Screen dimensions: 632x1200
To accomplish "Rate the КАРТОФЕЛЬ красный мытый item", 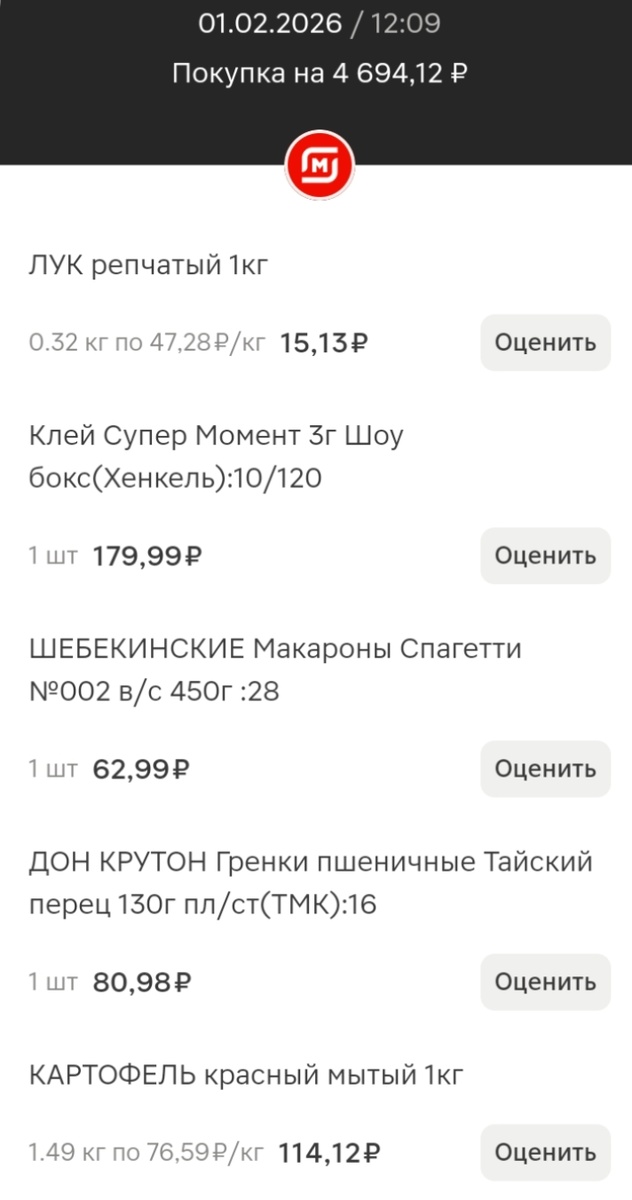I will 545,1153.
